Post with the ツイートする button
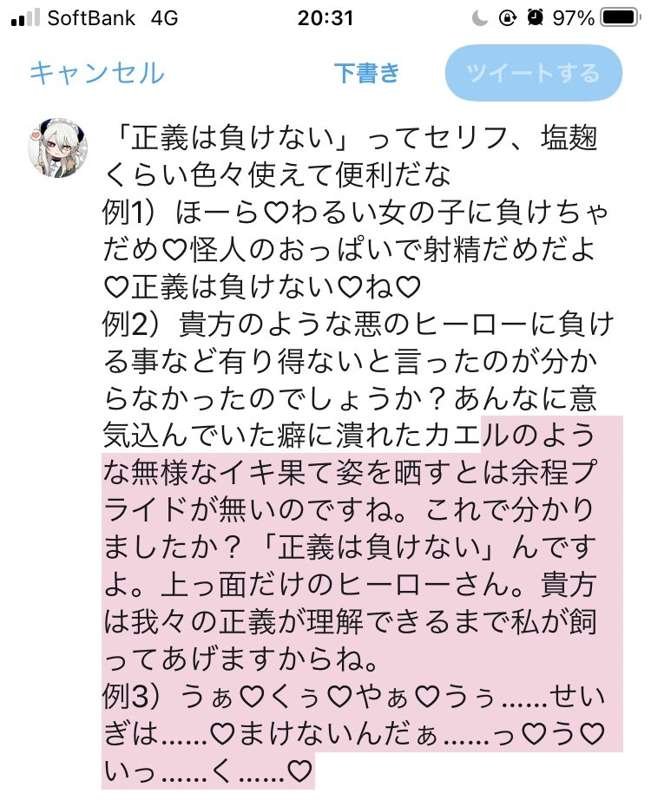This screenshot has width=651, height=800. pos(534,73)
